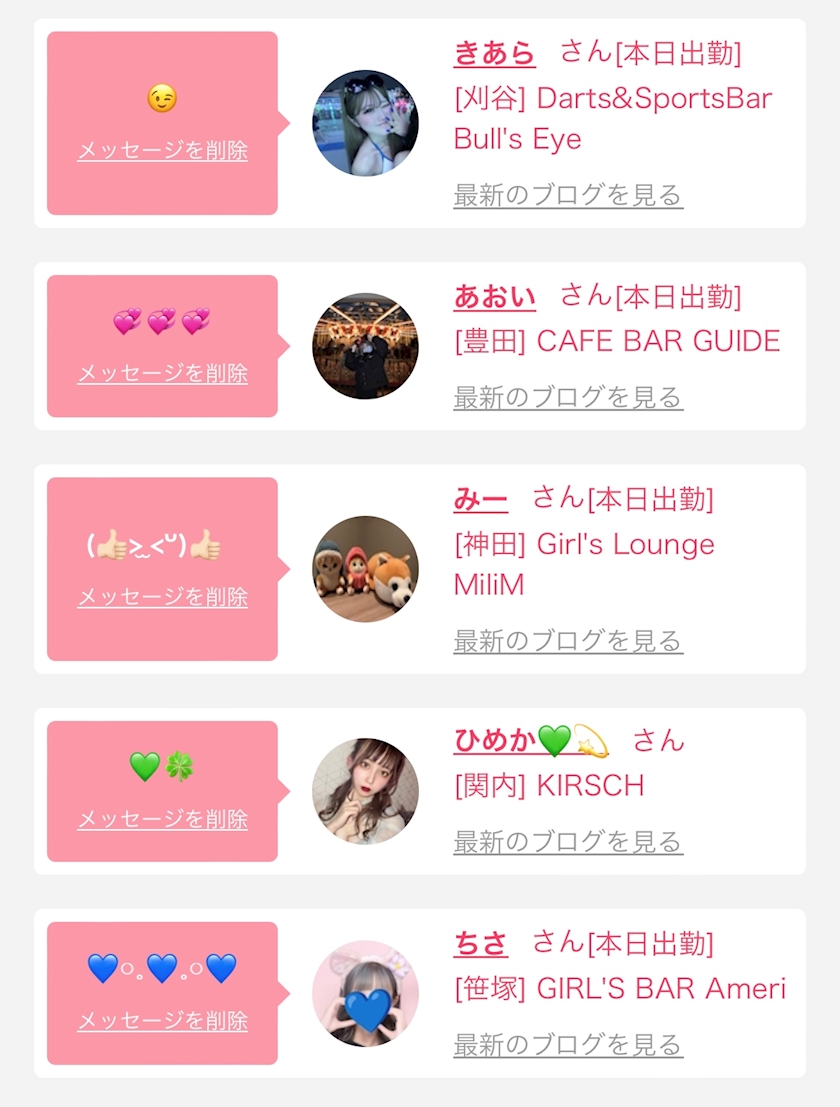Tap ひめか's profile photo

[365, 791]
